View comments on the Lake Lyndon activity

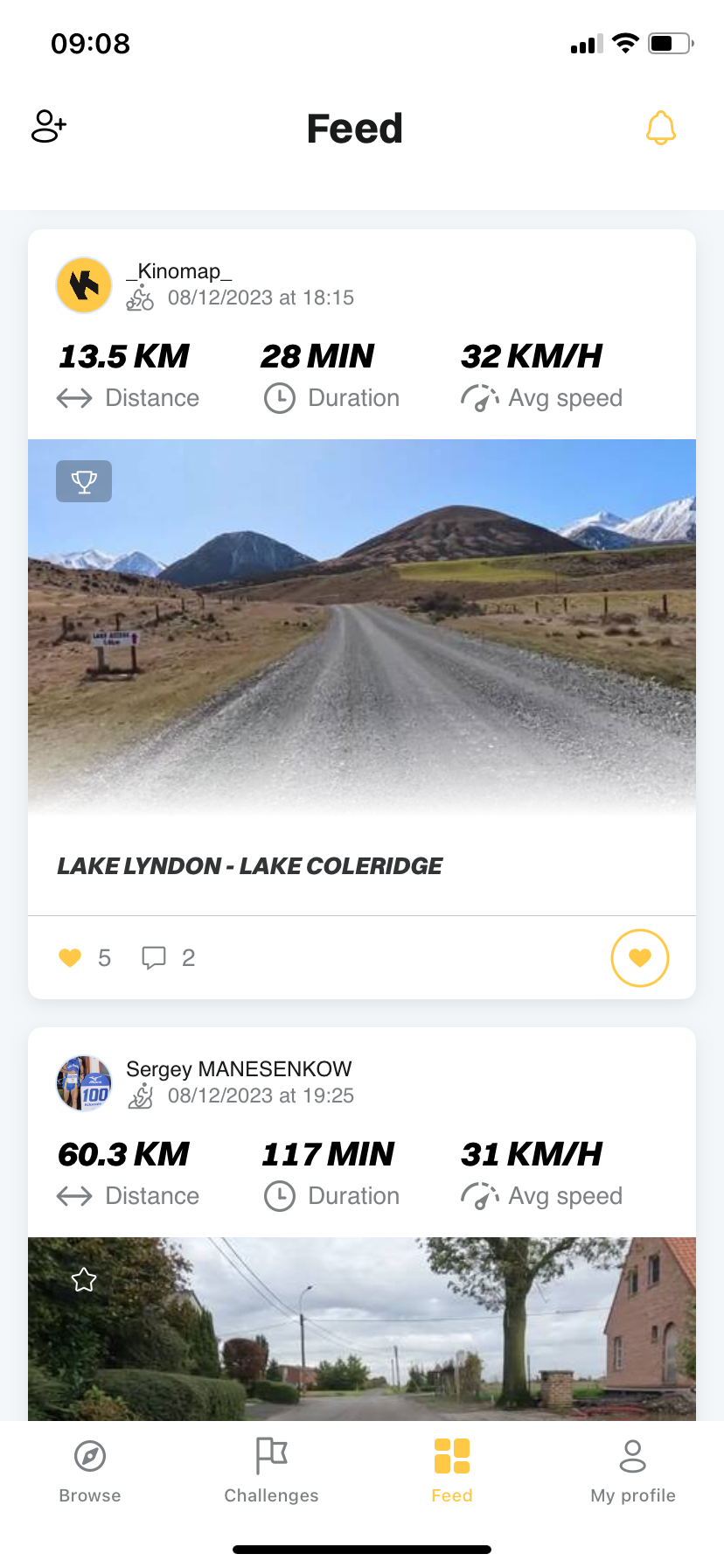coord(168,958)
